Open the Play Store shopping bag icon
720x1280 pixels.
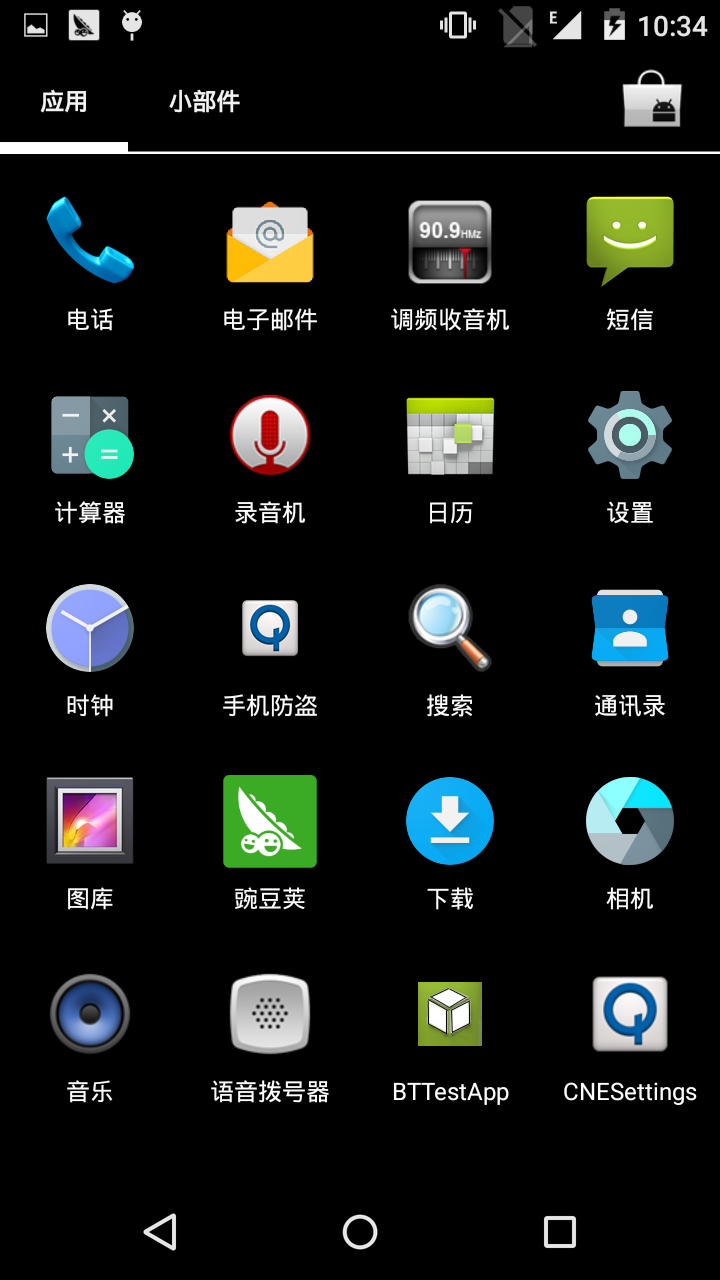pos(651,100)
